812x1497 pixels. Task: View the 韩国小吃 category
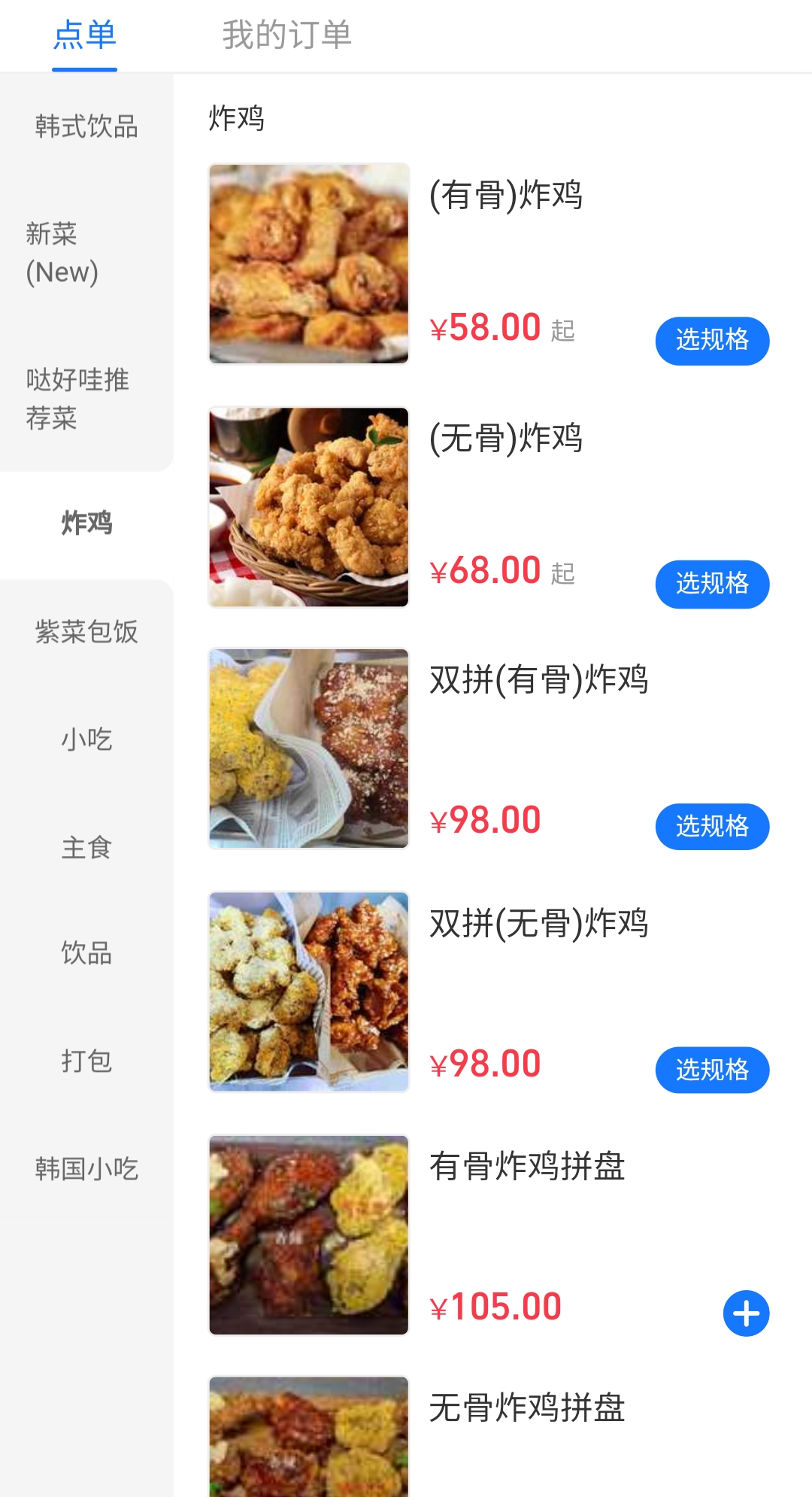click(86, 1169)
